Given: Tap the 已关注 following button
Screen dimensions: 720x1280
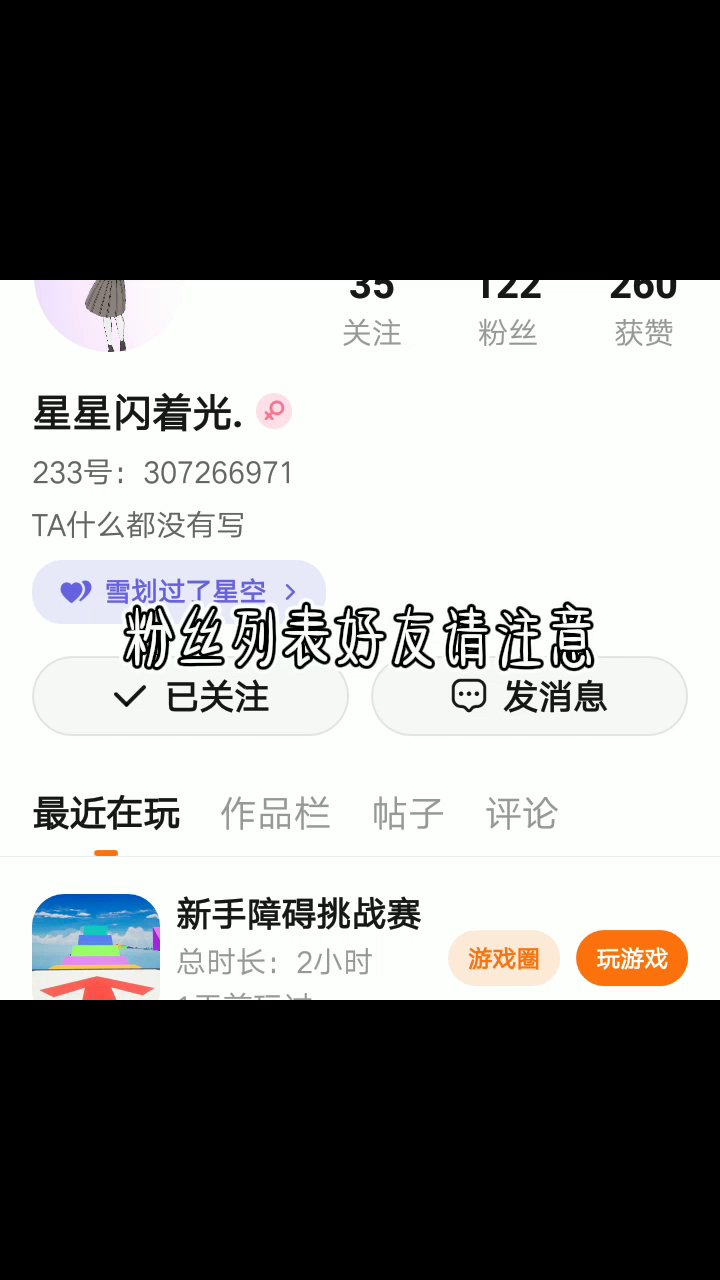Looking at the screenshot, I should coord(190,696).
